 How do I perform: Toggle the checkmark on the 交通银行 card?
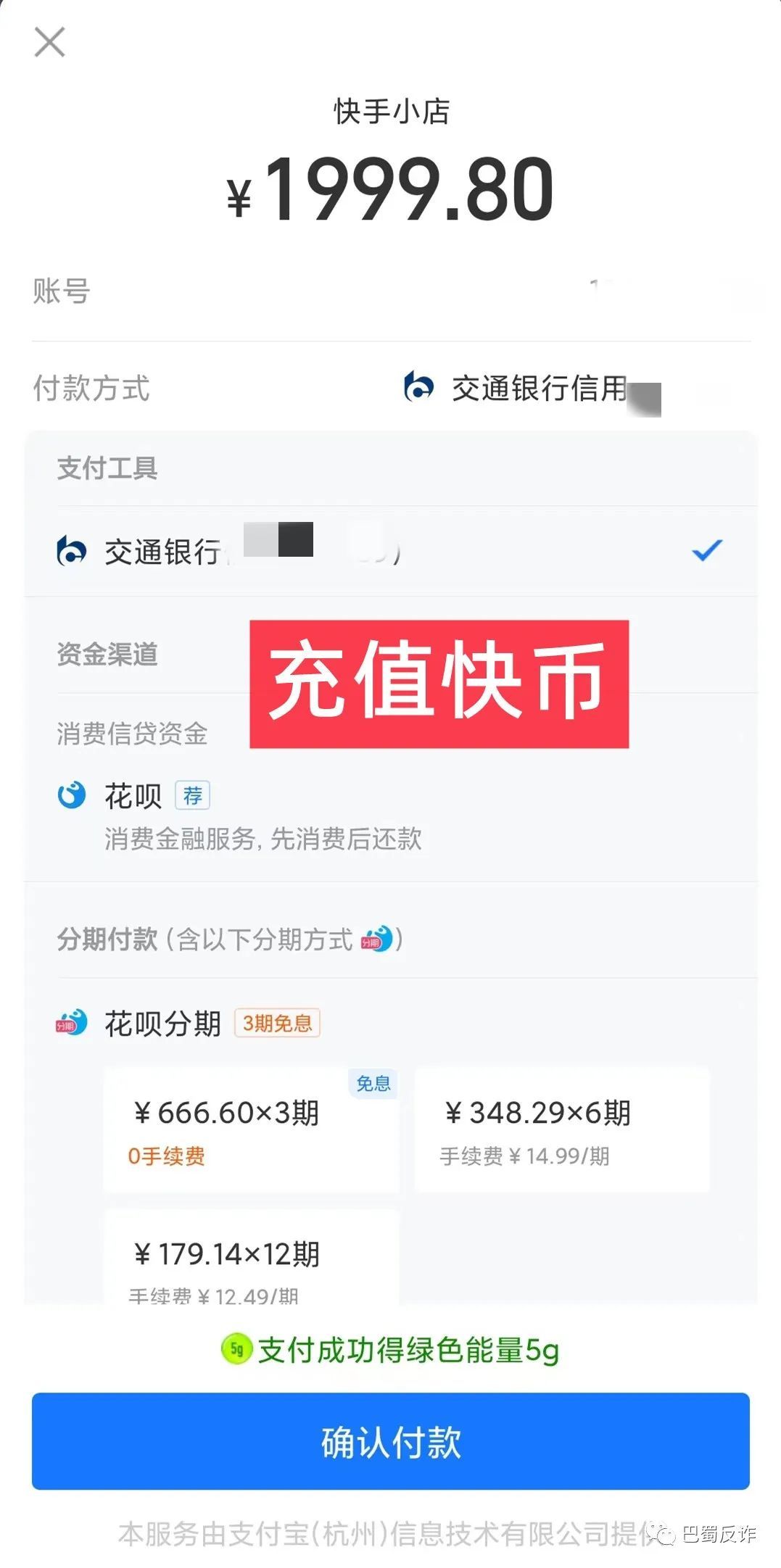(705, 552)
